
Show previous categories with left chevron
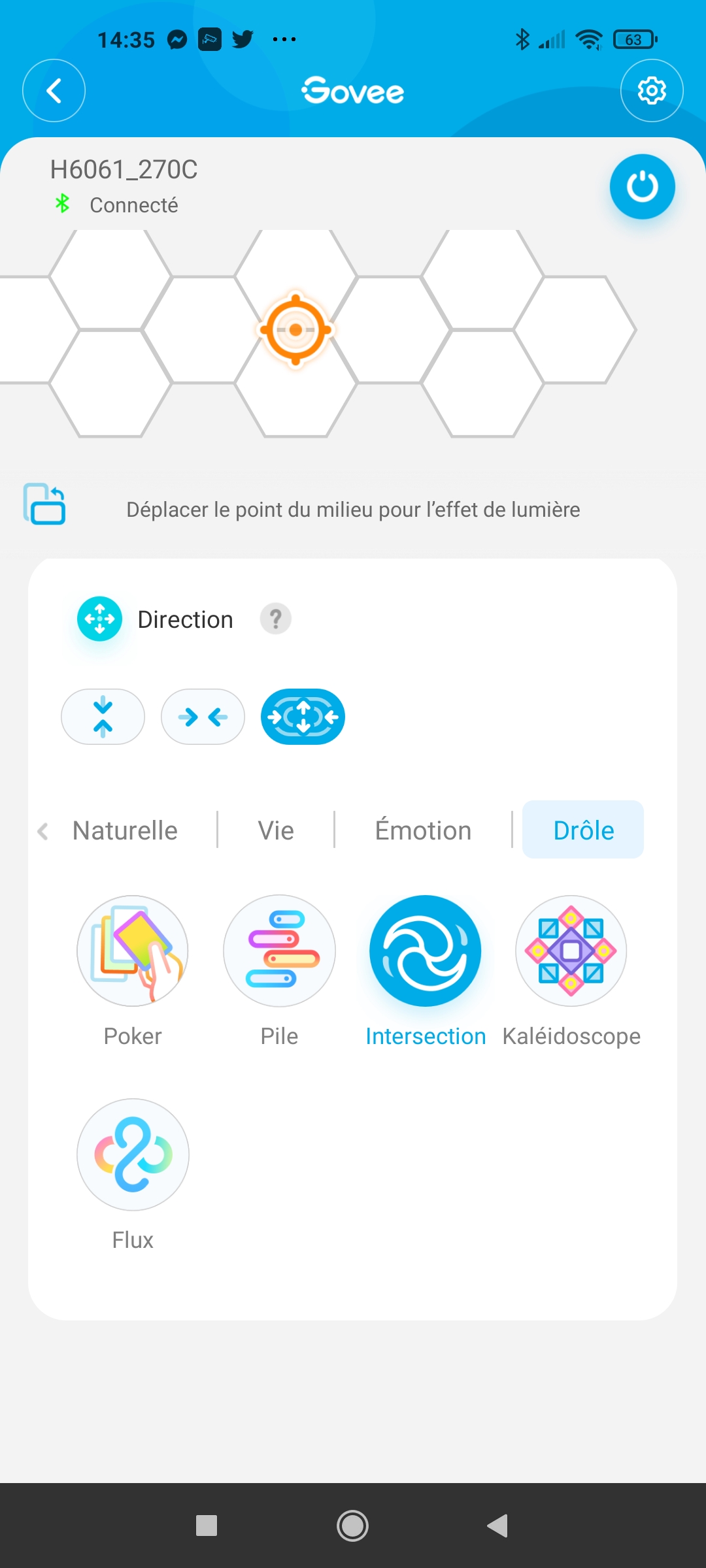tap(43, 831)
